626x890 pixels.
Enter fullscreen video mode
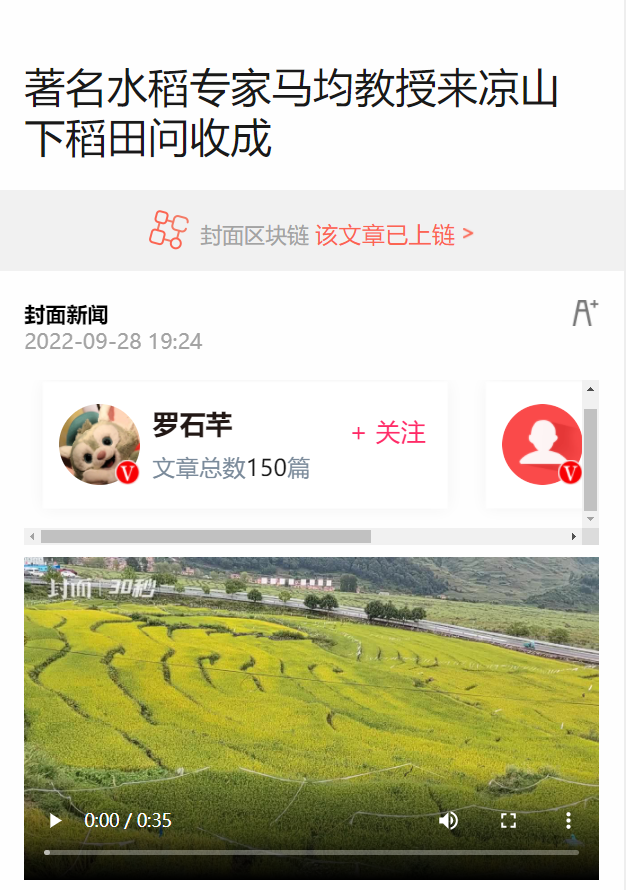pyautogui.click(x=508, y=821)
